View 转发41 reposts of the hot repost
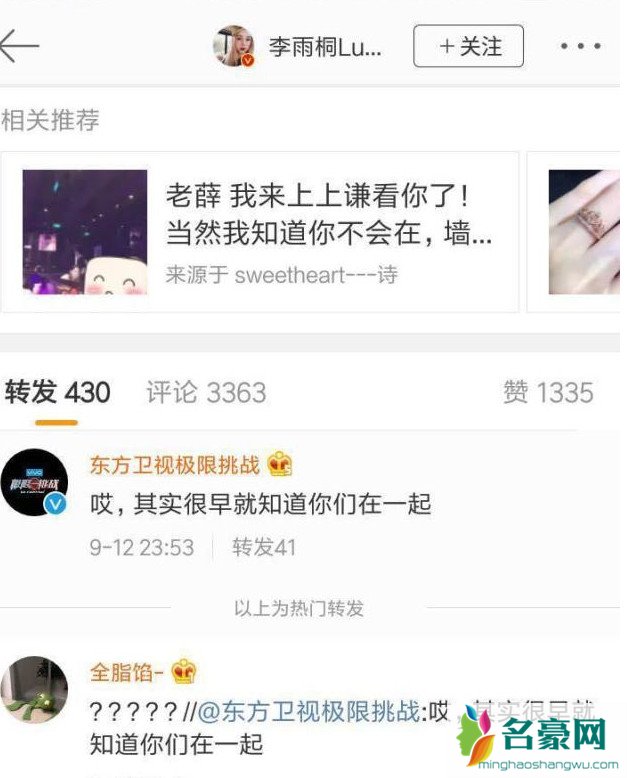The image size is (627, 778). point(264,548)
